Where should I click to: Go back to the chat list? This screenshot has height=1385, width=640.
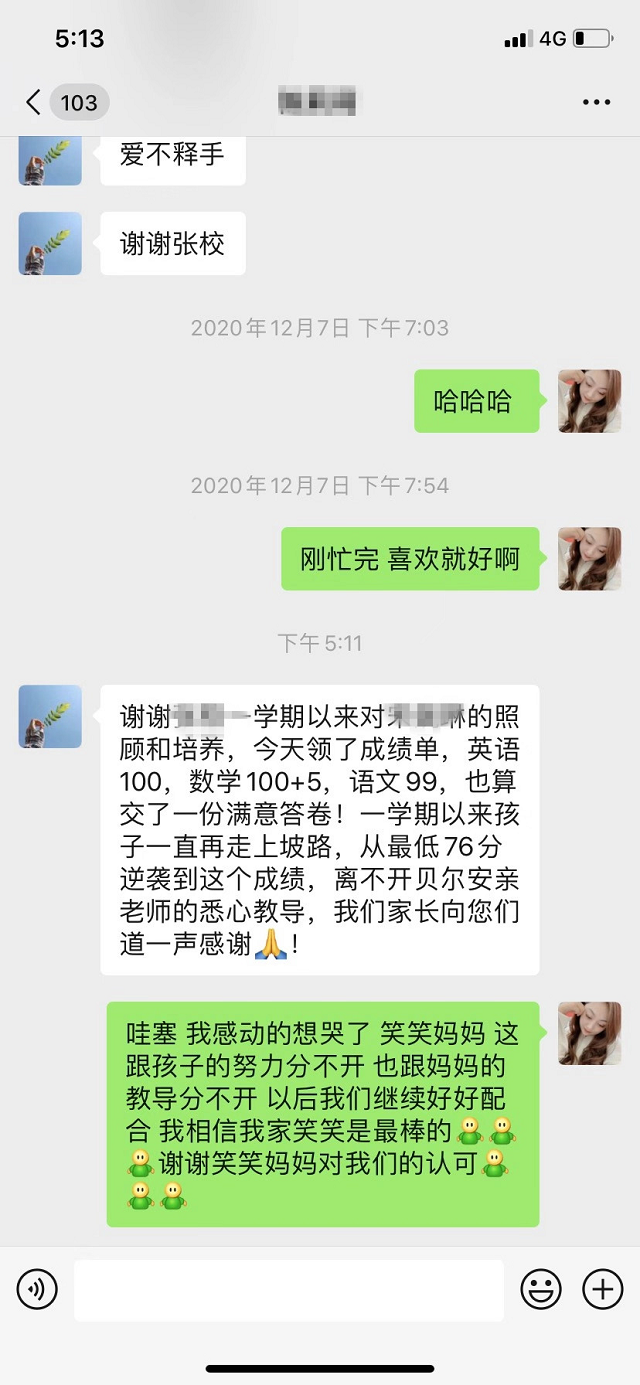point(35,102)
